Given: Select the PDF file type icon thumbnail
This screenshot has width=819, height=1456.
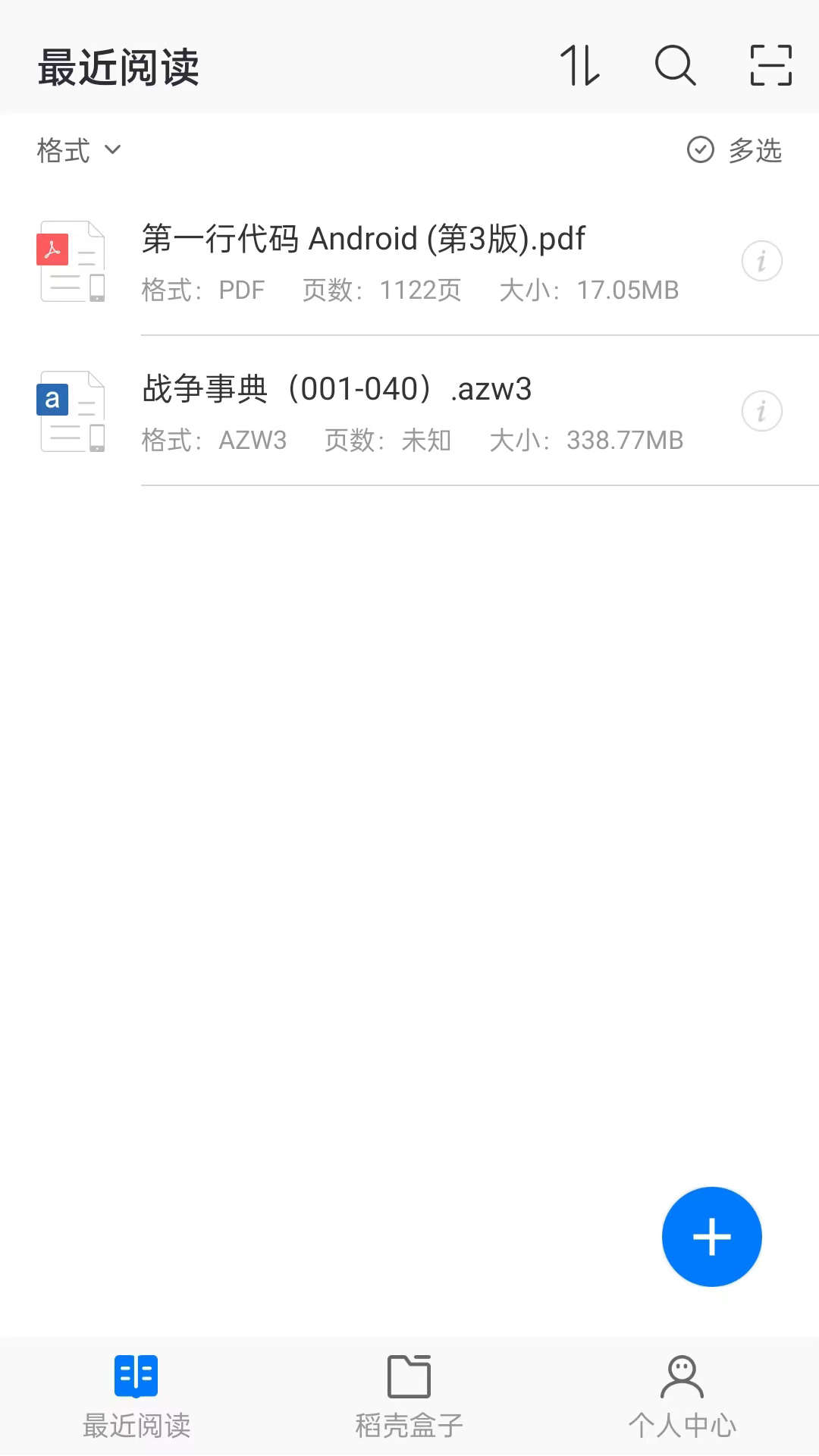Looking at the screenshot, I should click(x=72, y=261).
